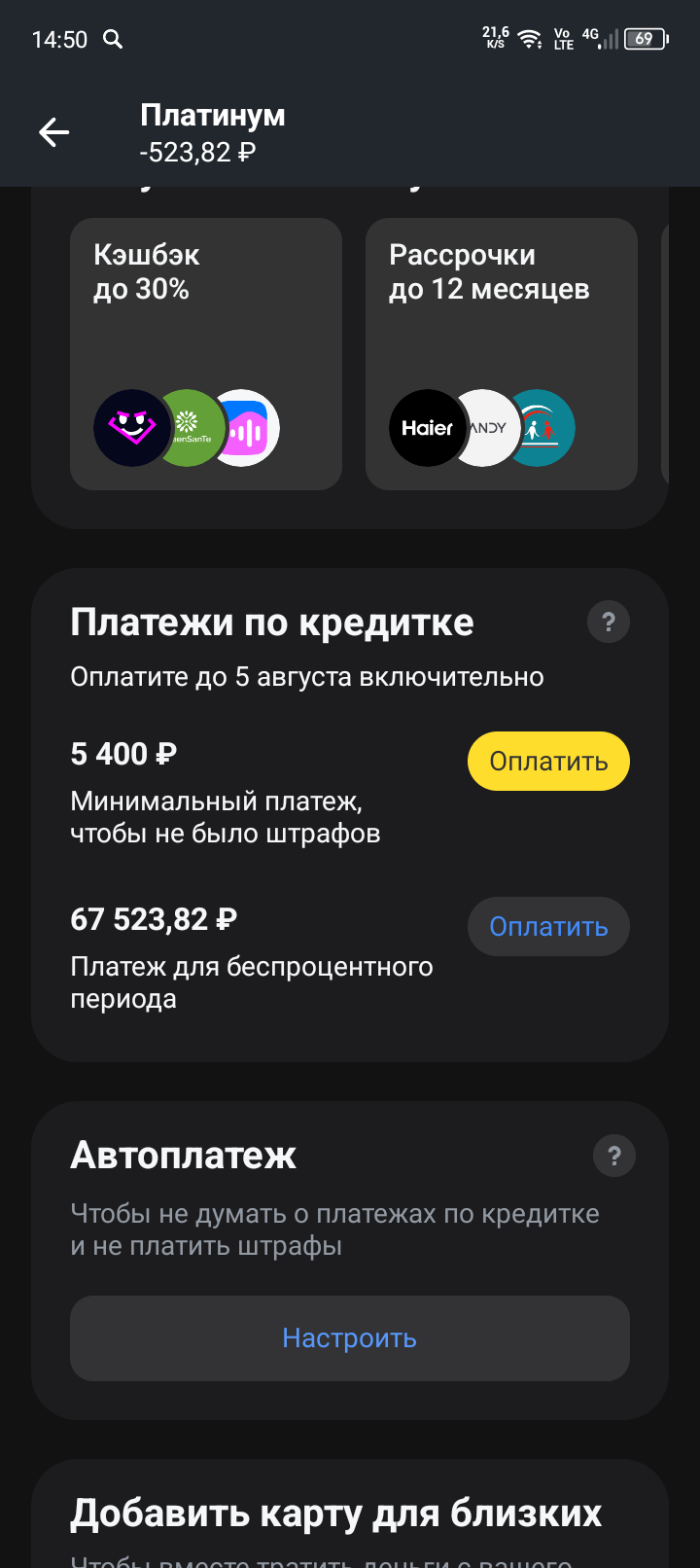This screenshot has height=1568, width=700.
Task: Tap the battery level indicator showing 69
Action: (x=644, y=40)
